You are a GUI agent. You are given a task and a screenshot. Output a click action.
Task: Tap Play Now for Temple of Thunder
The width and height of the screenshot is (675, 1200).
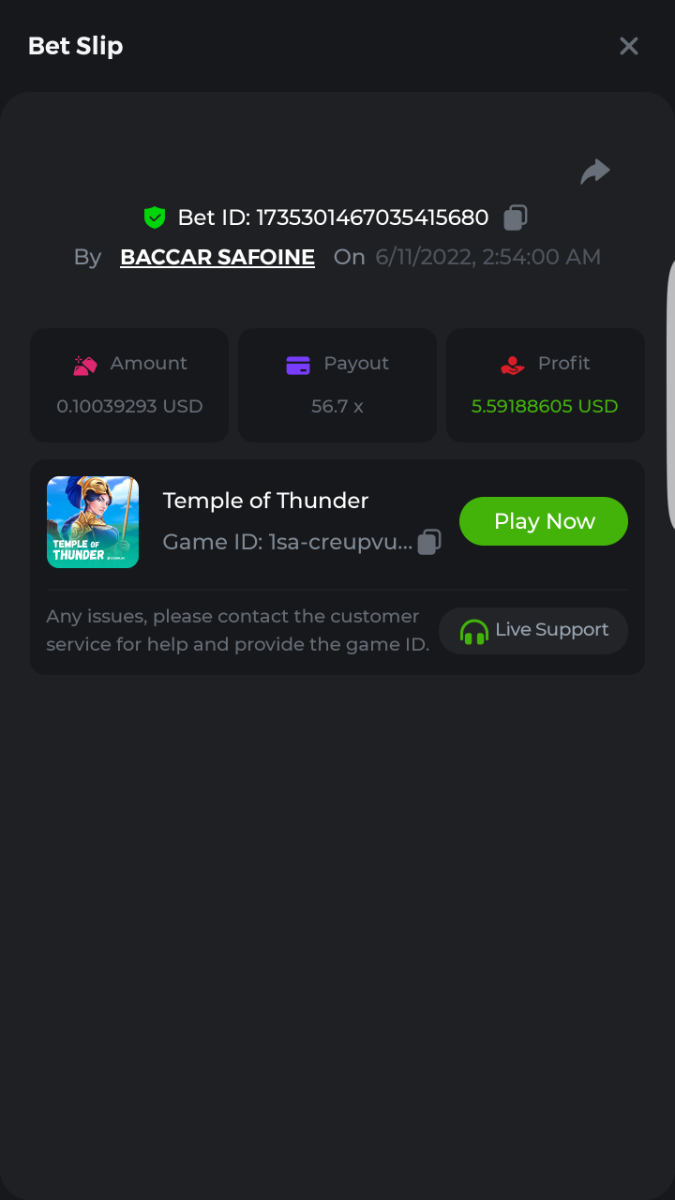click(x=543, y=521)
